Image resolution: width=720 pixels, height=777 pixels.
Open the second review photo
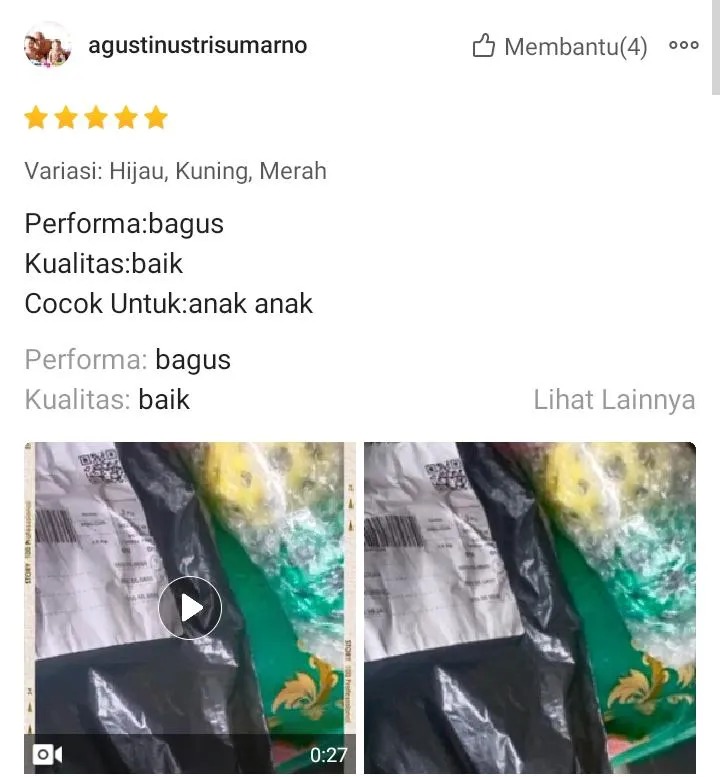[x=530, y=608]
